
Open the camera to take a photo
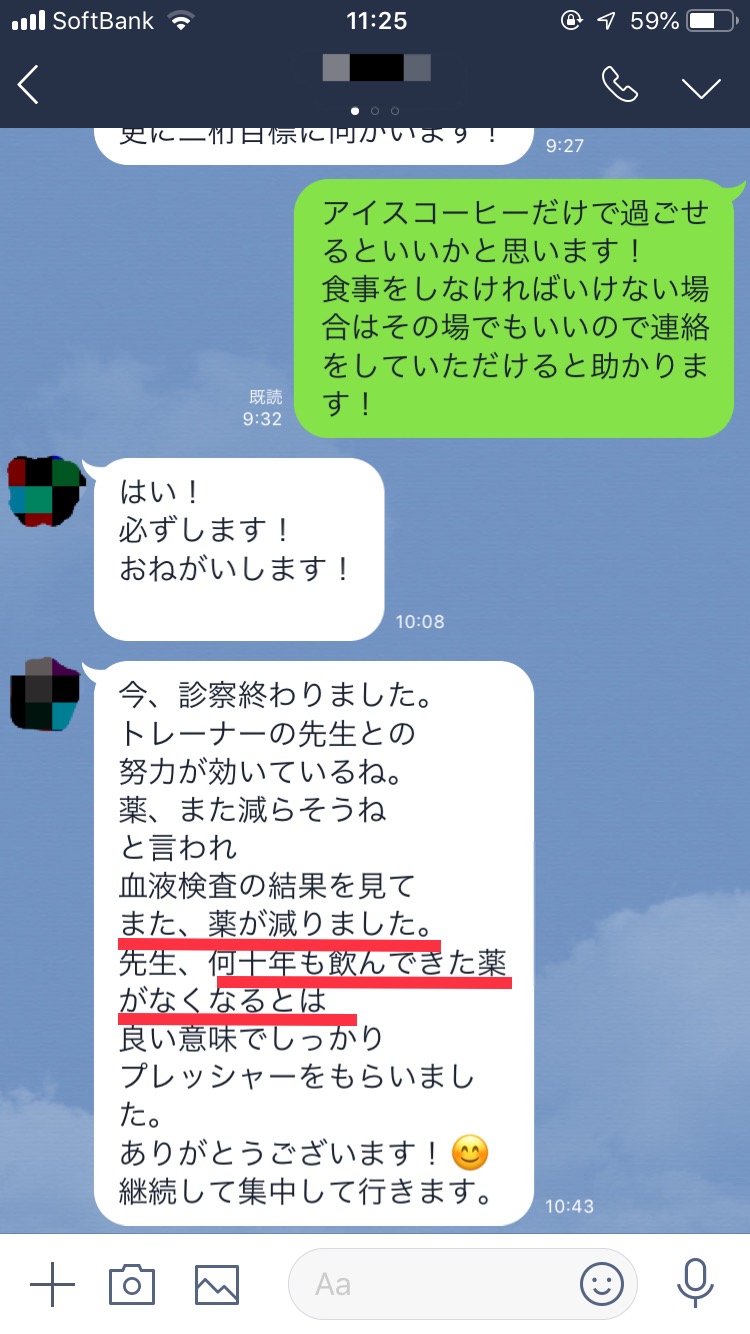(x=132, y=1284)
